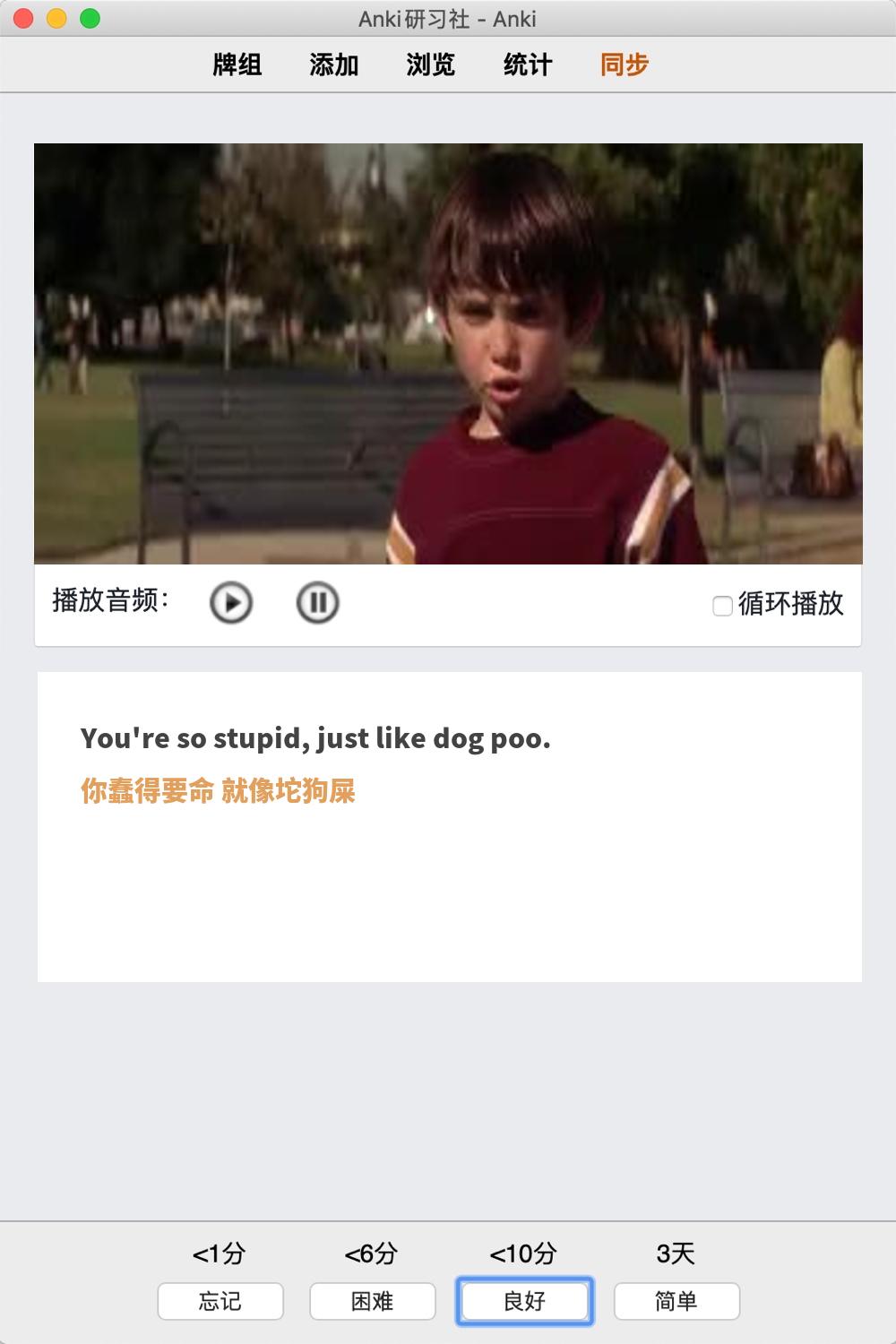The height and width of the screenshot is (1344, 896).
Task: Close the Anki window
Action: (24, 19)
